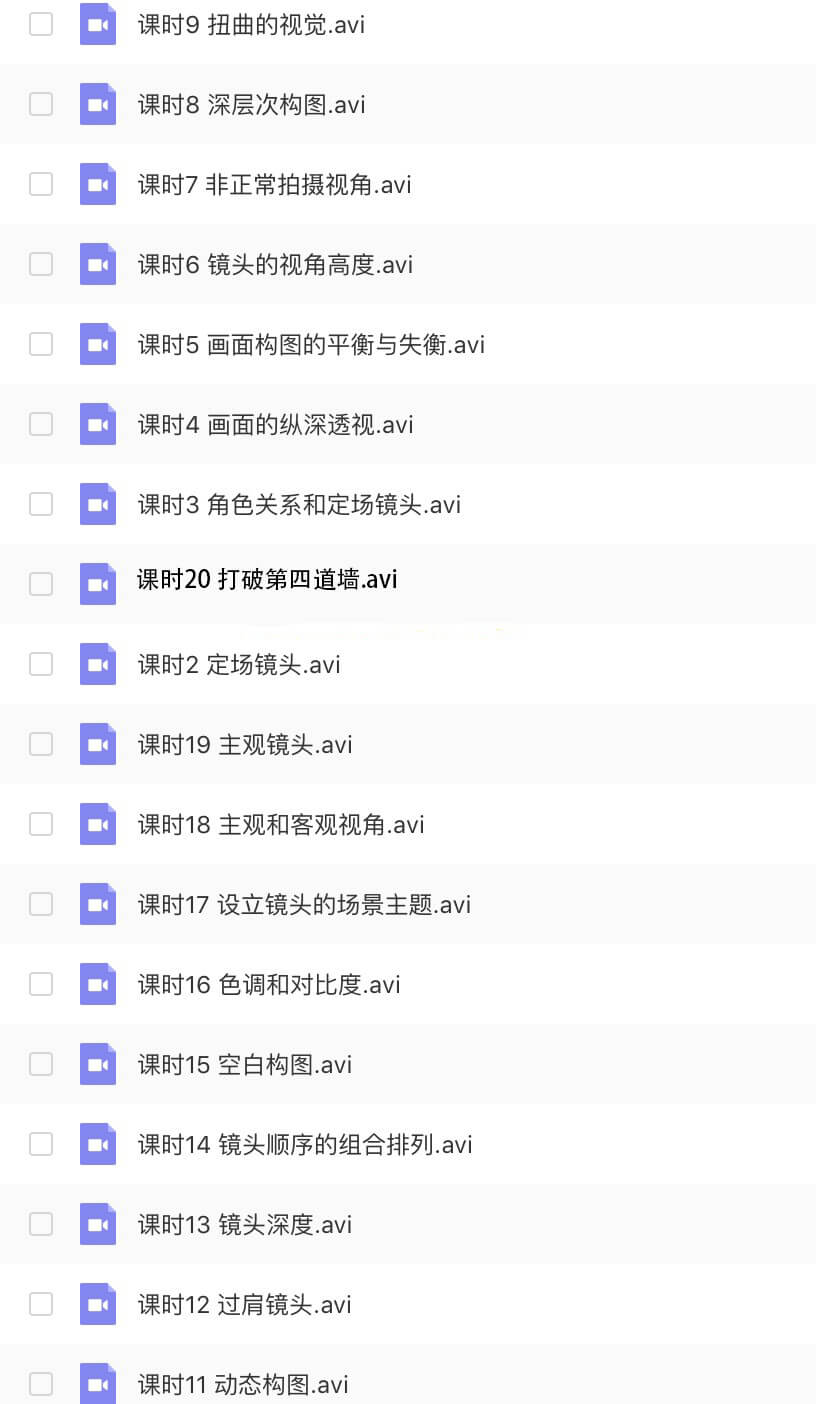
Task: Check the box for 课时4 画面的纵深透视.avi
Action: (x=41, y=424)
